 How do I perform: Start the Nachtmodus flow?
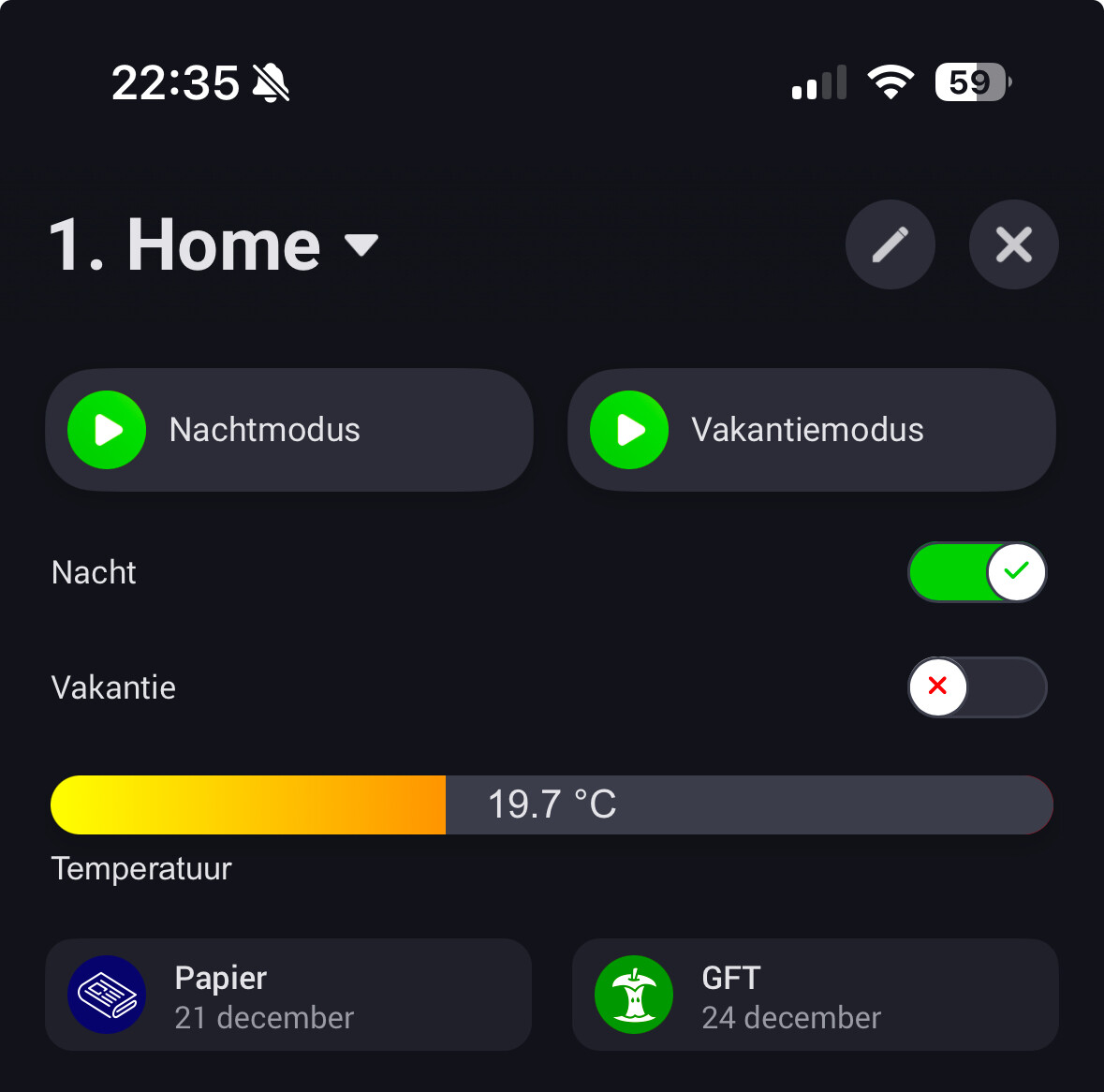click(107, 430)
